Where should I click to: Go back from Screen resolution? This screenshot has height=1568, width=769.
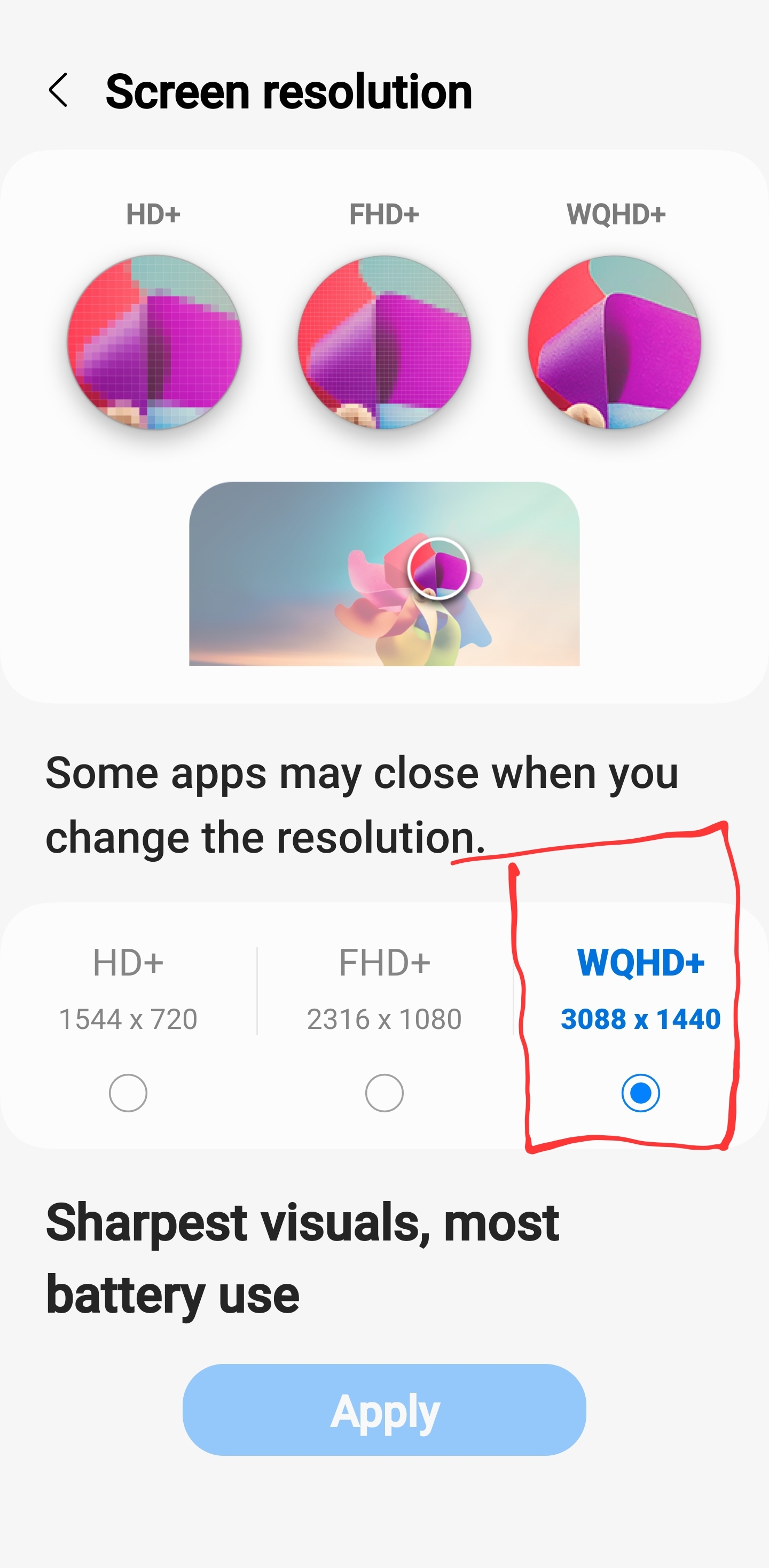click(58, 91)
